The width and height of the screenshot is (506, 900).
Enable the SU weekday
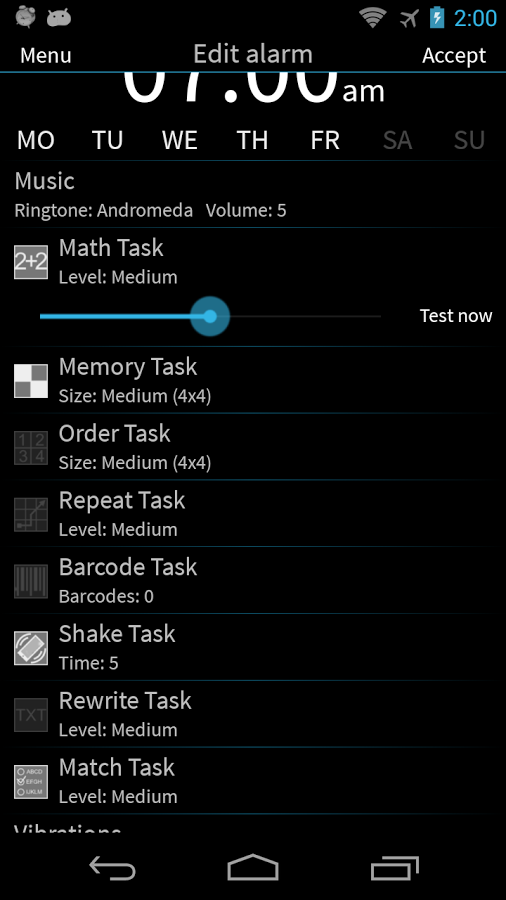[x=469, y=140]
